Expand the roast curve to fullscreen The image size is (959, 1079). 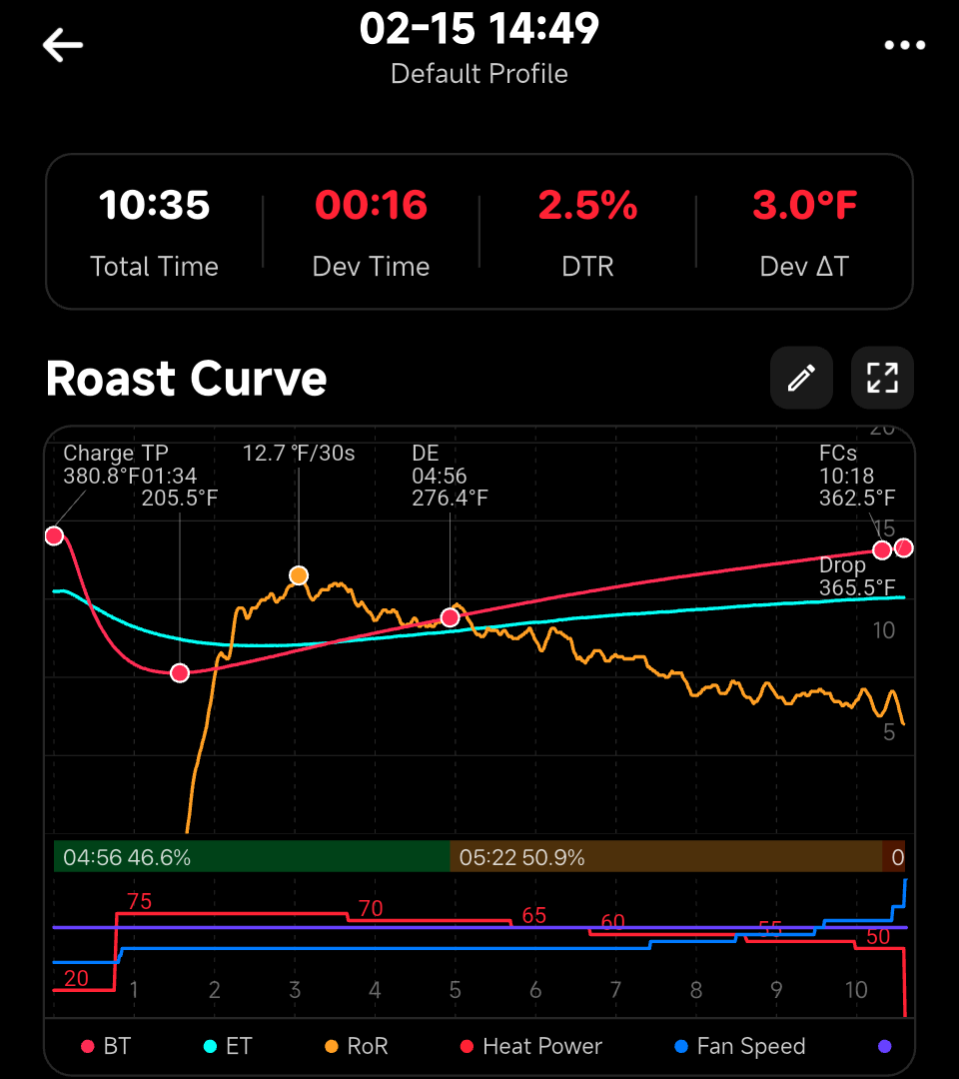[882, 378]
